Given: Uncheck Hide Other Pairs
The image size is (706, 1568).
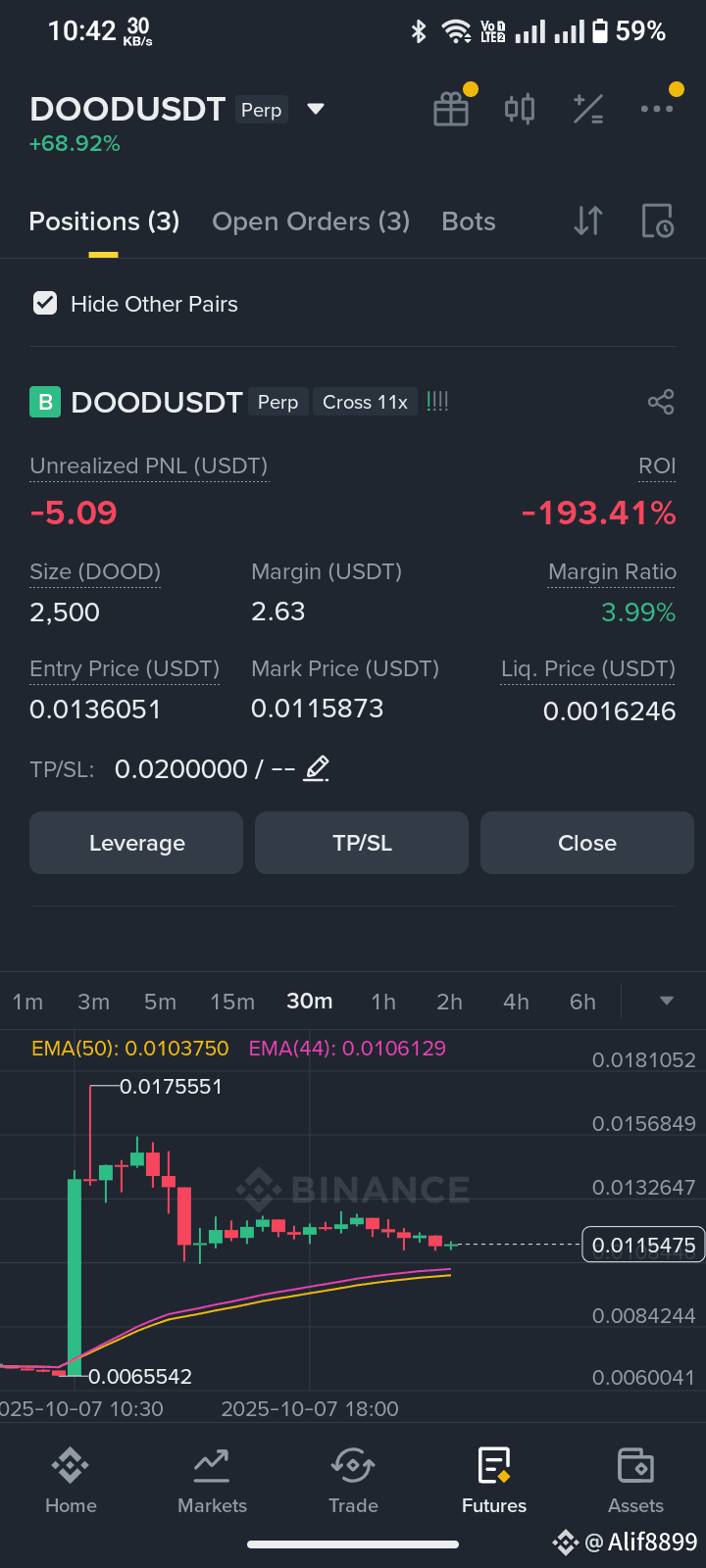Looking at the screenshot, I should click(x=45, y=304).
